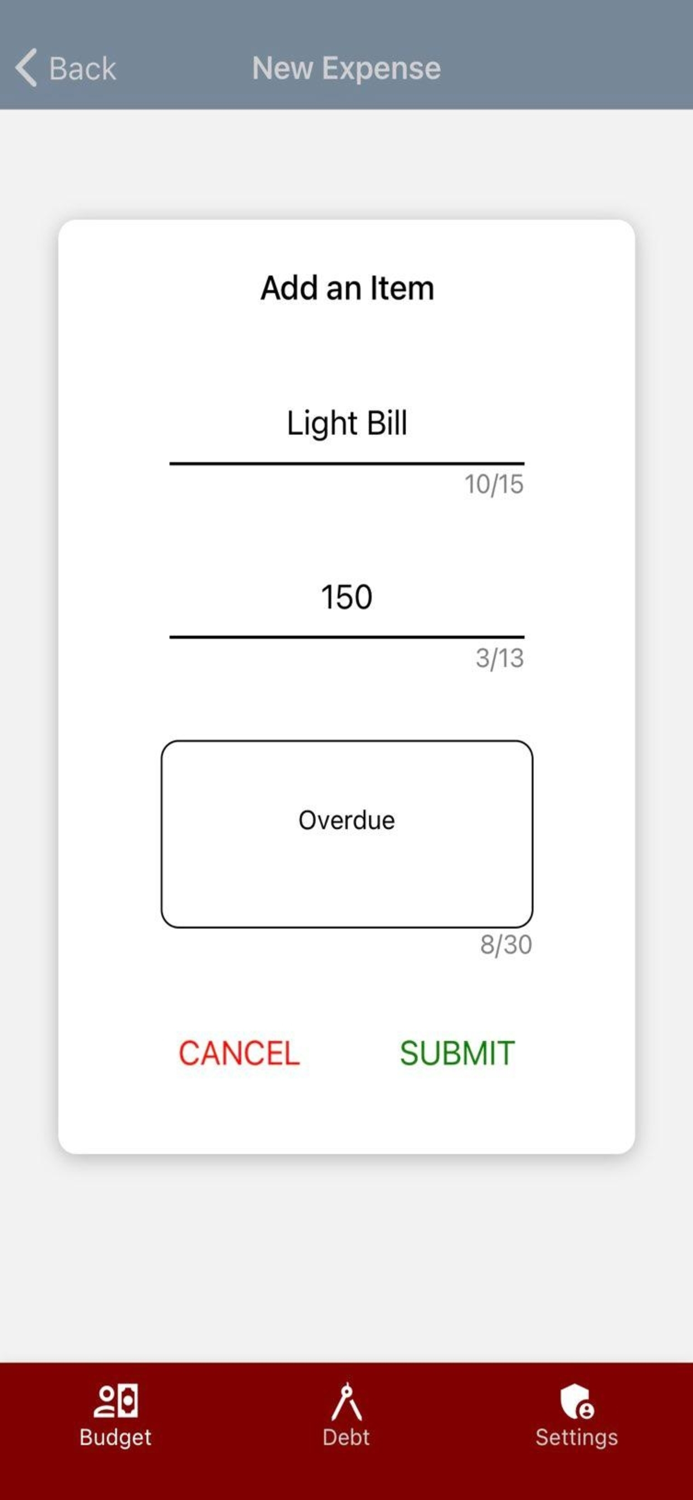Cancel adding the item
This screenshot has width=693, height=1500.
coord(239,1053)
